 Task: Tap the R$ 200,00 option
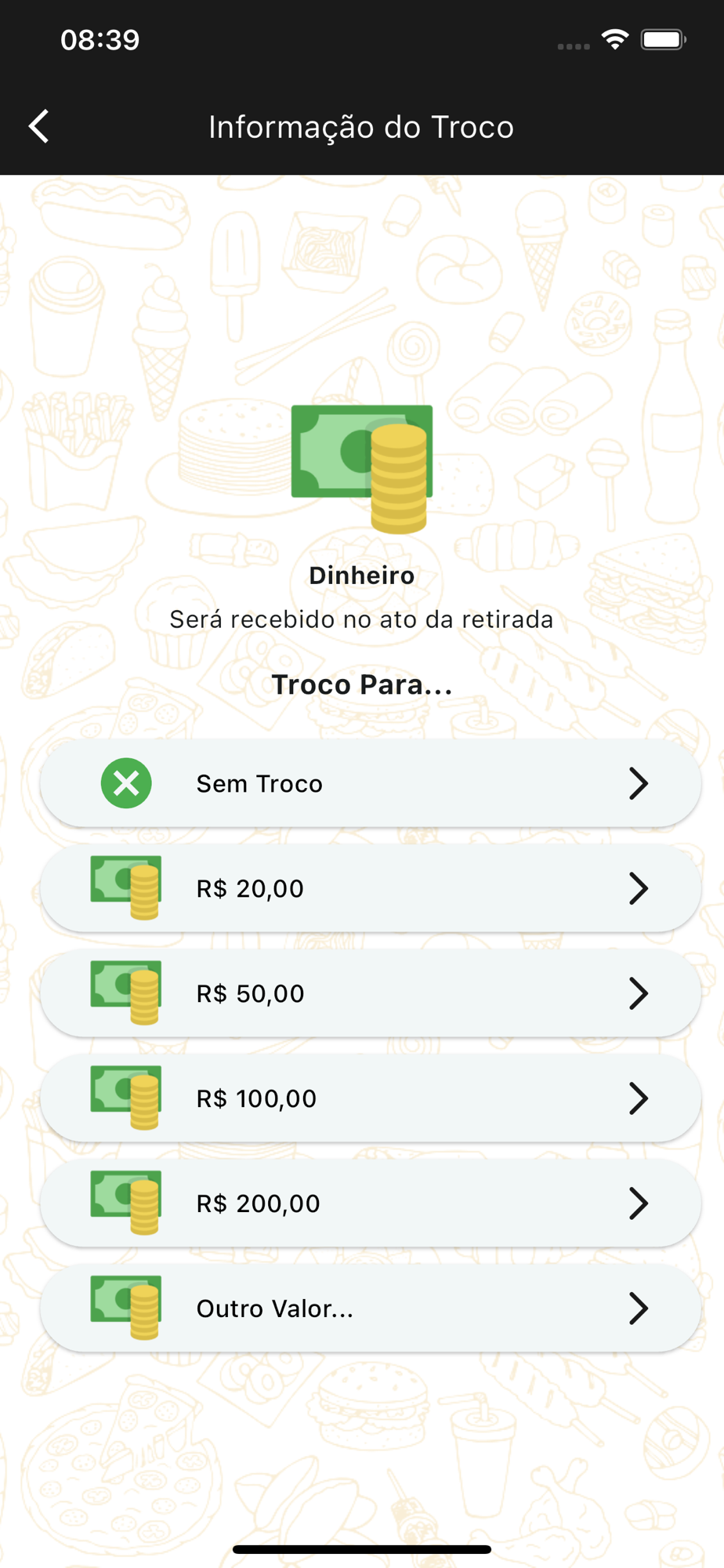click(370, 1203)
